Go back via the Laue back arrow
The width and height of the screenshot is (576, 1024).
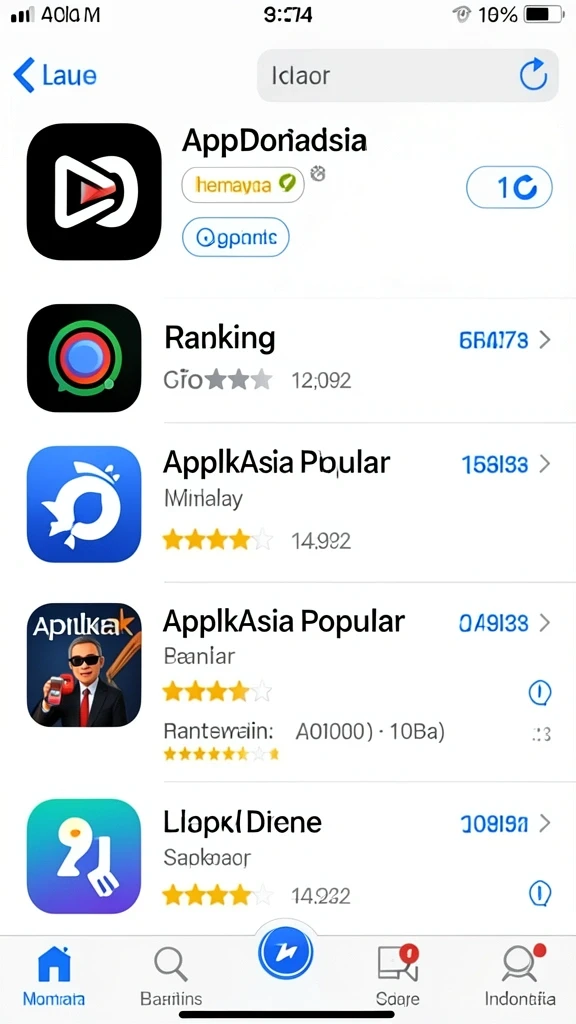click(x=55, y=75)
